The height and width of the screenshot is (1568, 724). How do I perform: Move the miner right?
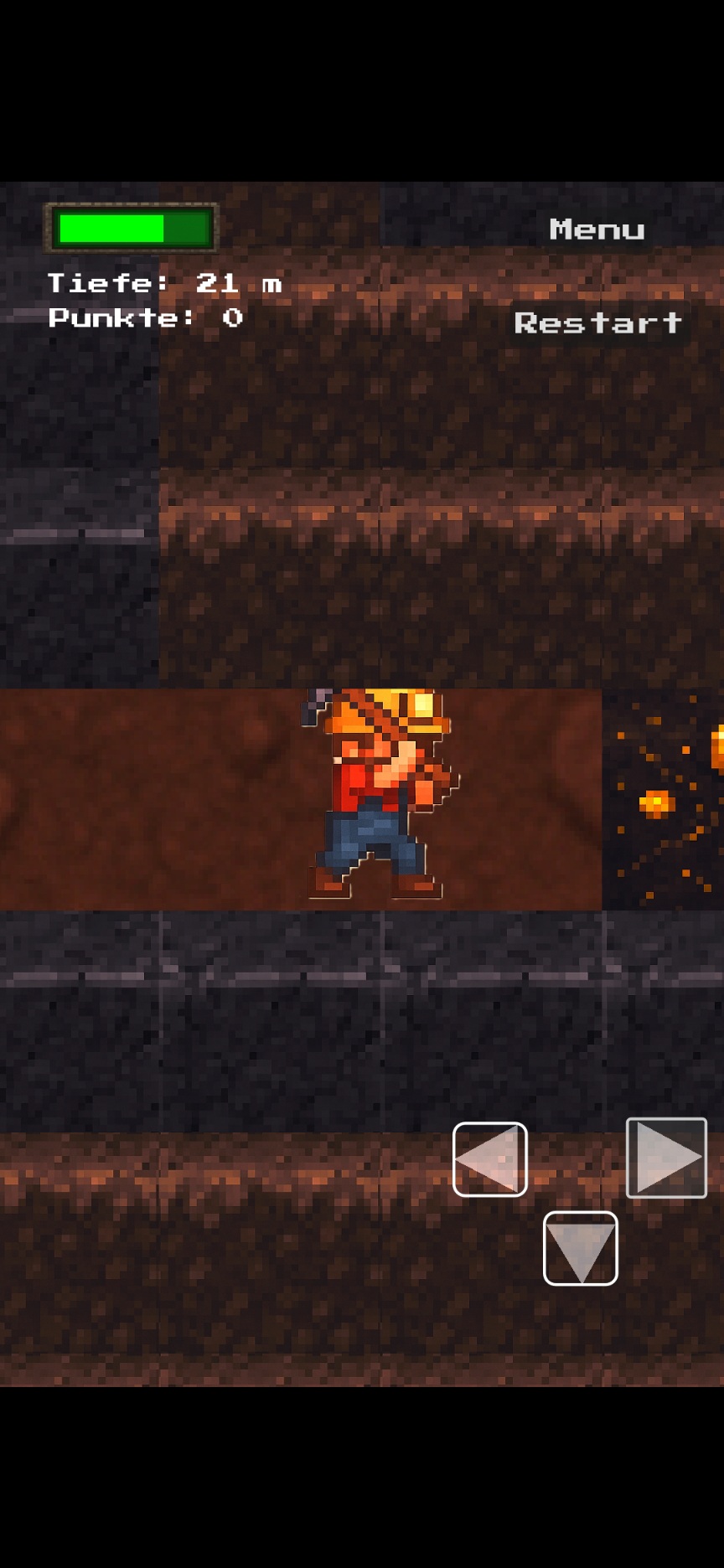(666, 1158)
